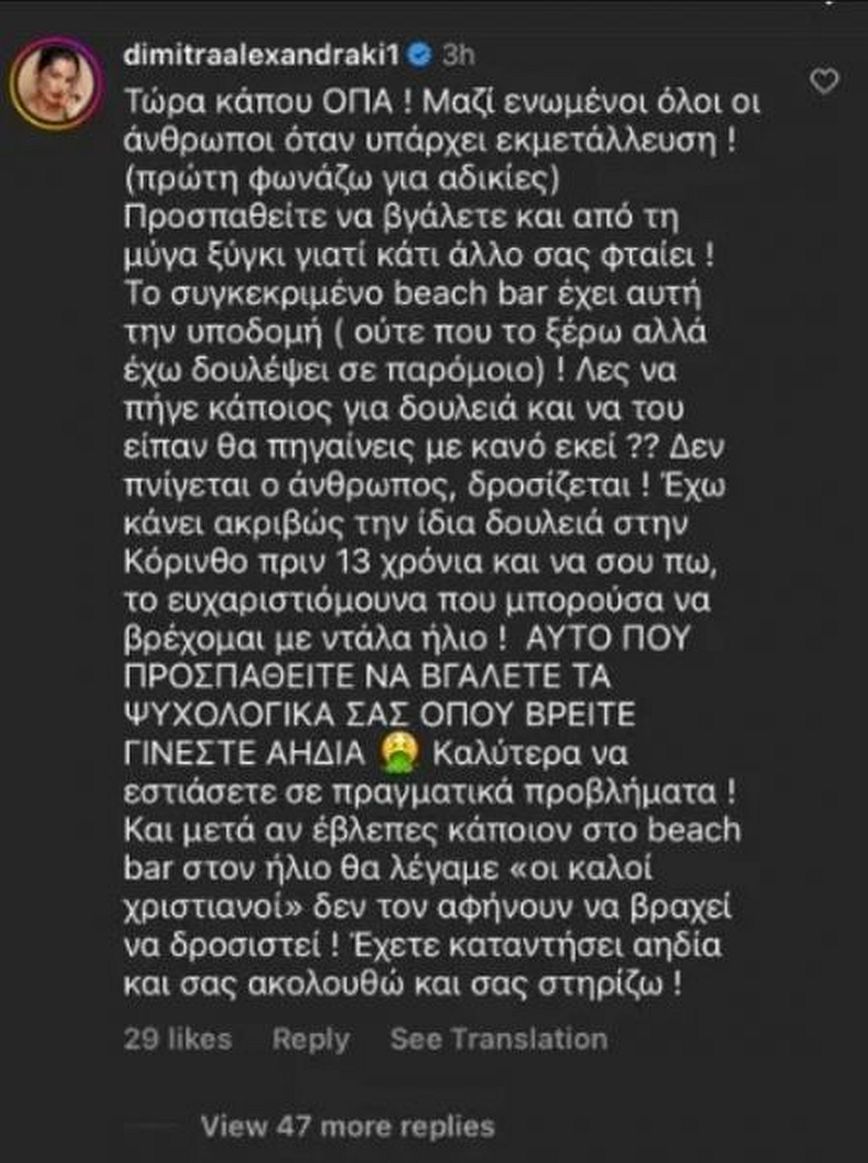Like dimitraalexandraki1's comment with heart icon
Image resolution: width=868 pixels, height=1163 pixels.
(824, 82)
